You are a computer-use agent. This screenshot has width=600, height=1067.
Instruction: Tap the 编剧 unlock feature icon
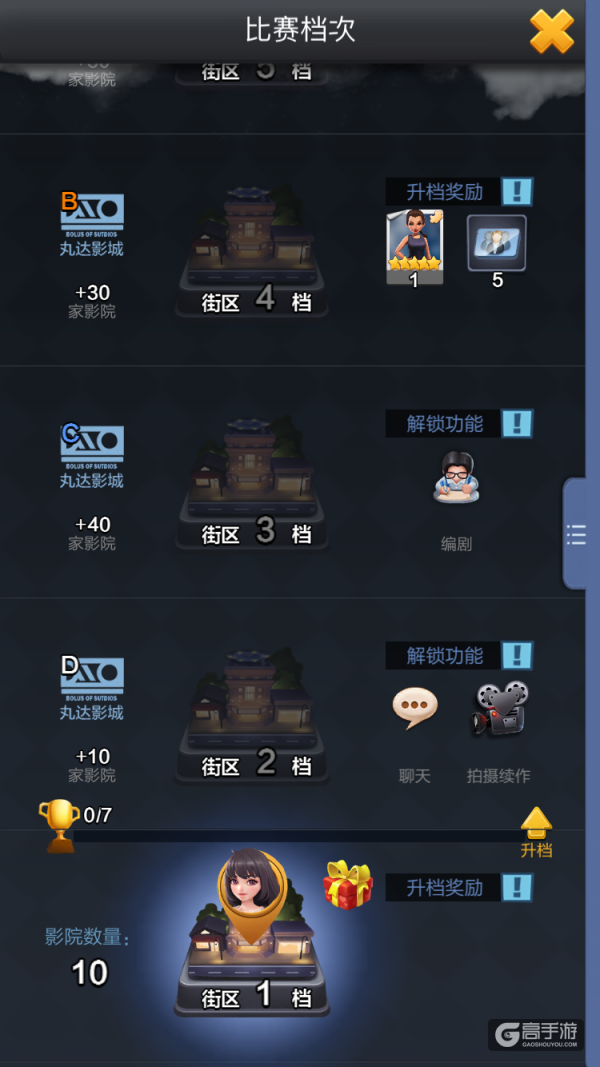click(457, 477)
